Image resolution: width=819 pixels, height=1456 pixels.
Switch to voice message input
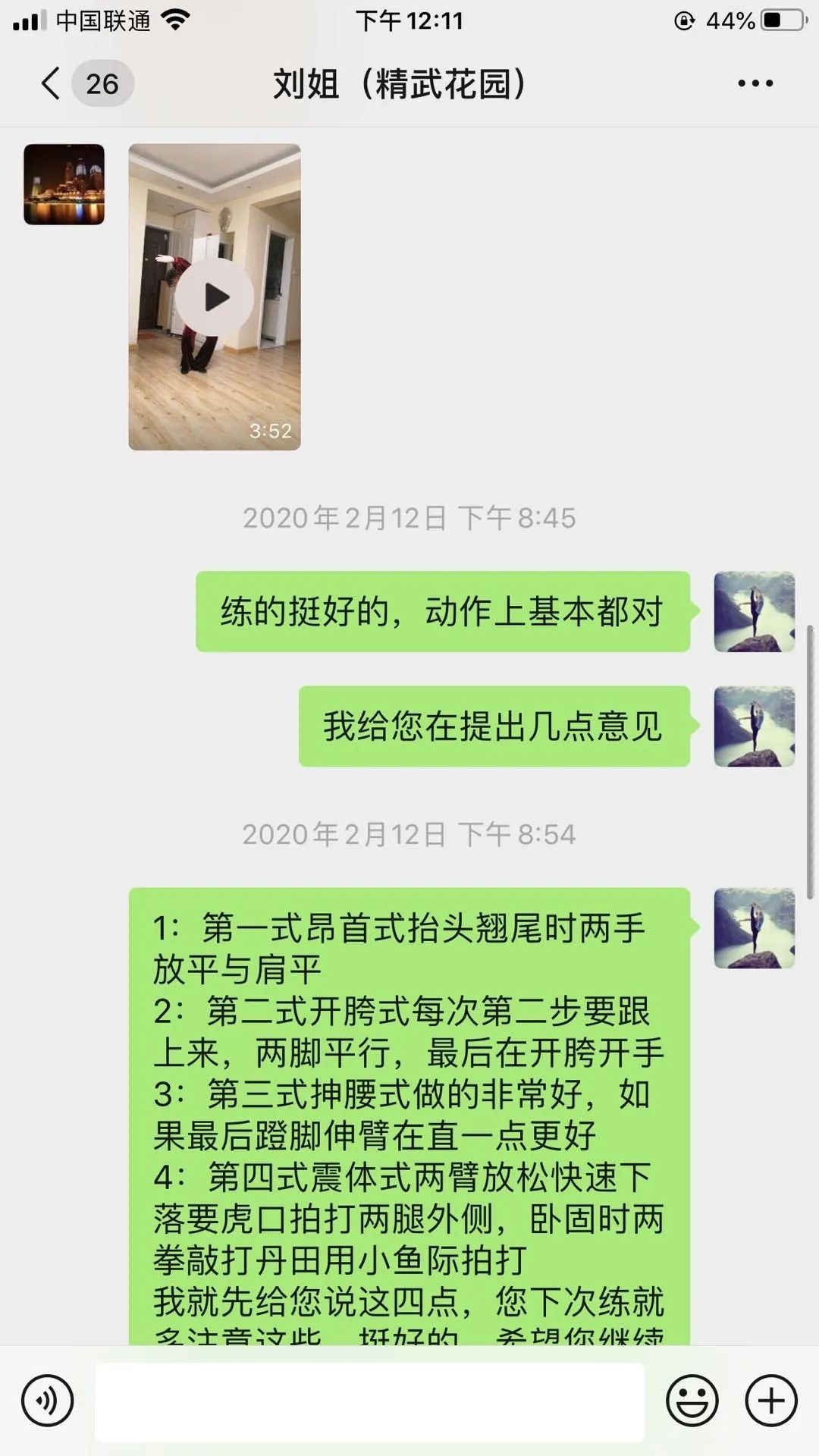[48, 1401]
